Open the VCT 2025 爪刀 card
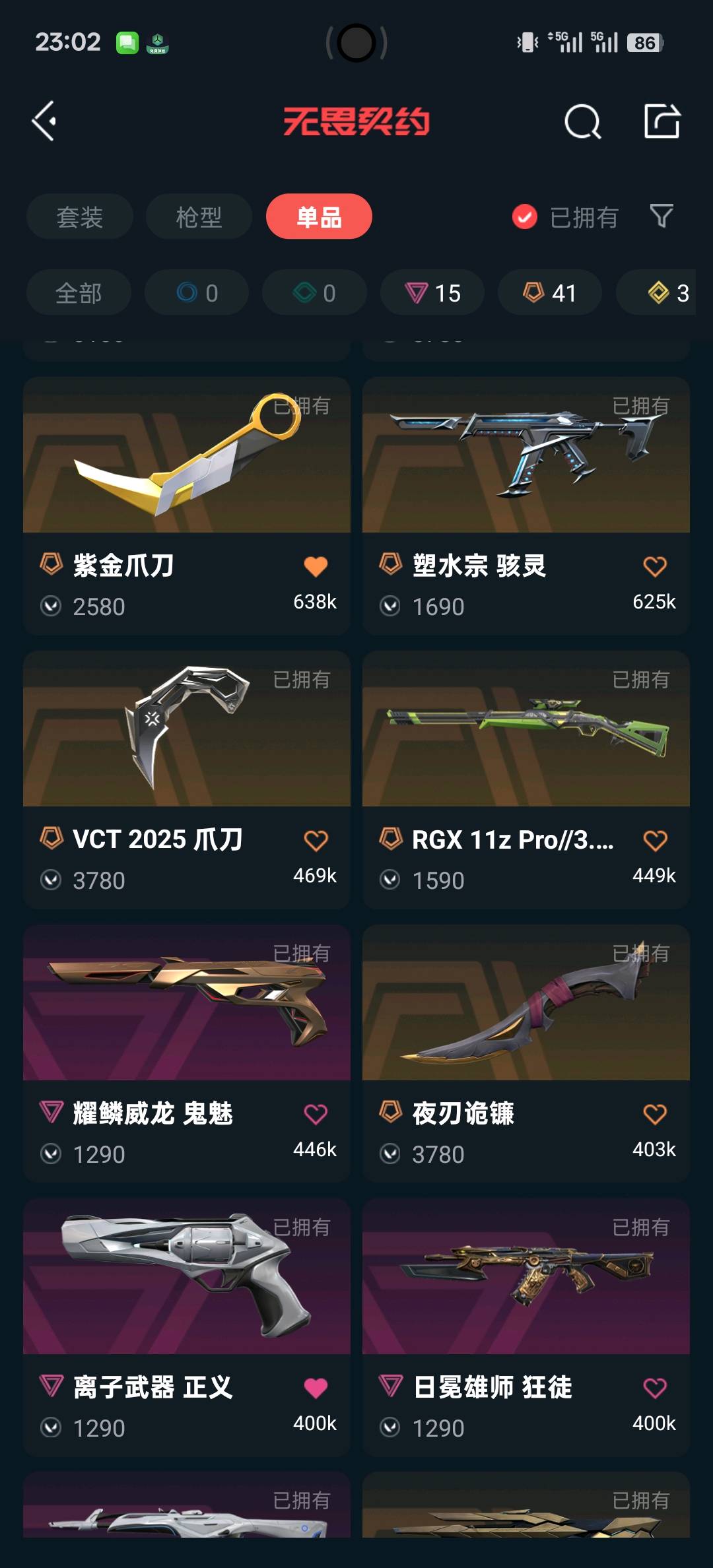Viewport: 713px width, 1568px height. pos(186,733)
